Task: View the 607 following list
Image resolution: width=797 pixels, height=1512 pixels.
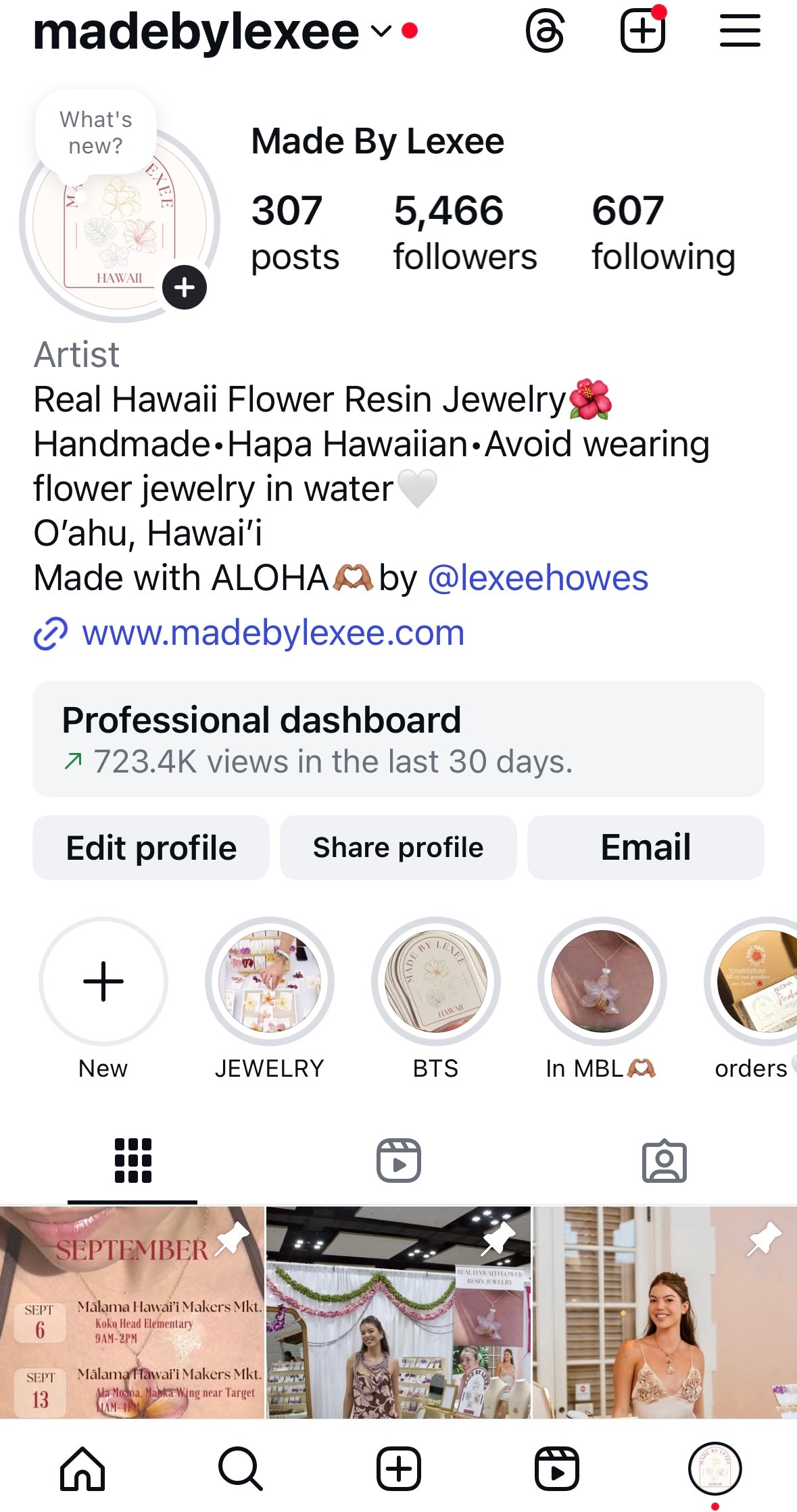Action: click(662, 232)
